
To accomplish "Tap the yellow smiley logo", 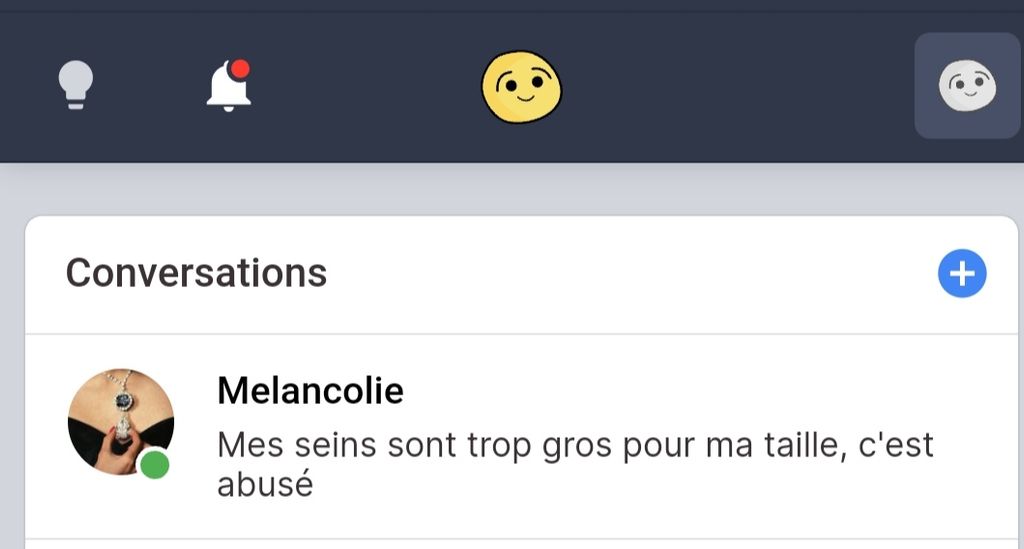I will 521,87.
